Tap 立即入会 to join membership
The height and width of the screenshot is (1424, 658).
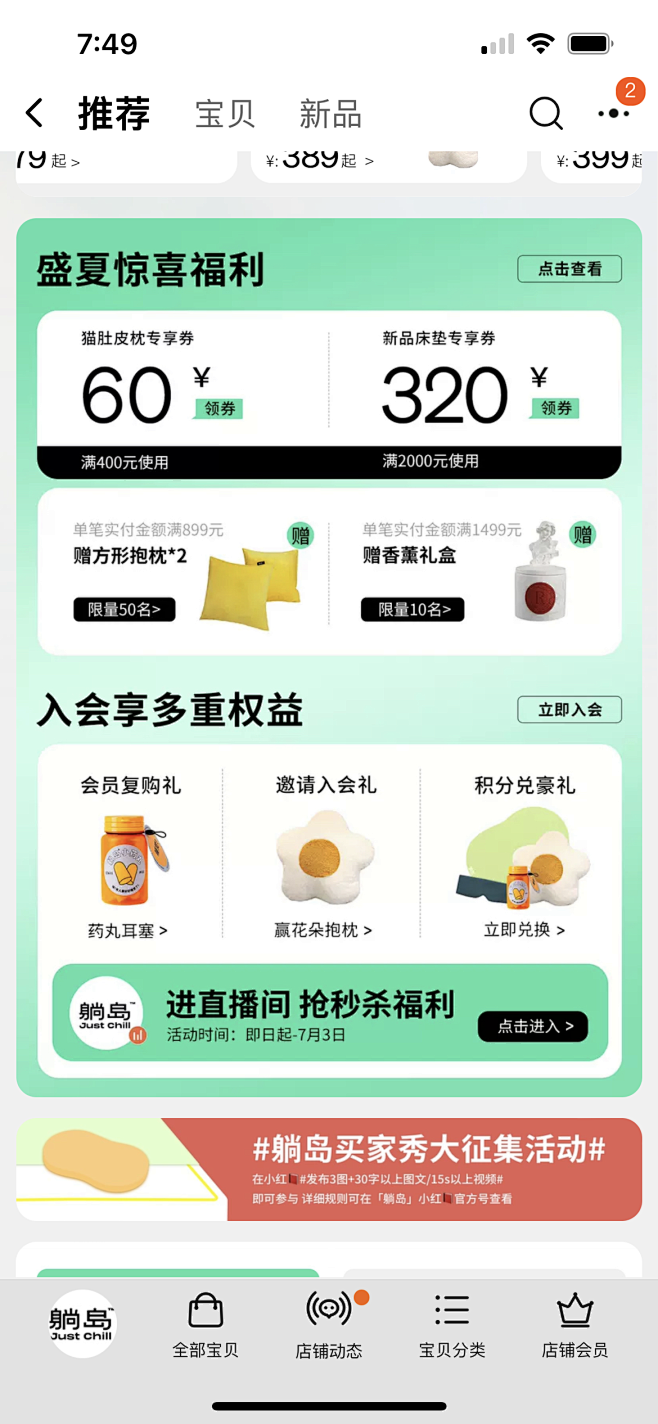click(x=569, y=710)
